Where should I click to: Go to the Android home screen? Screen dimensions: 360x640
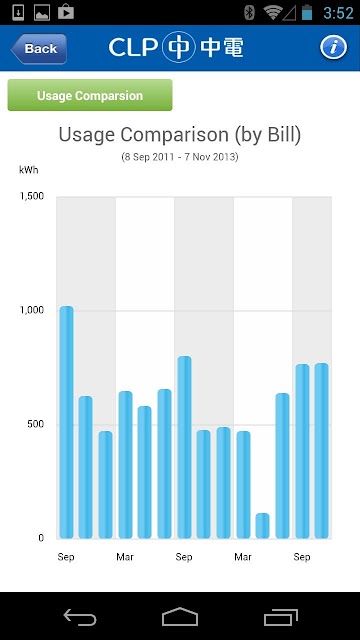(x=180, y=617)
